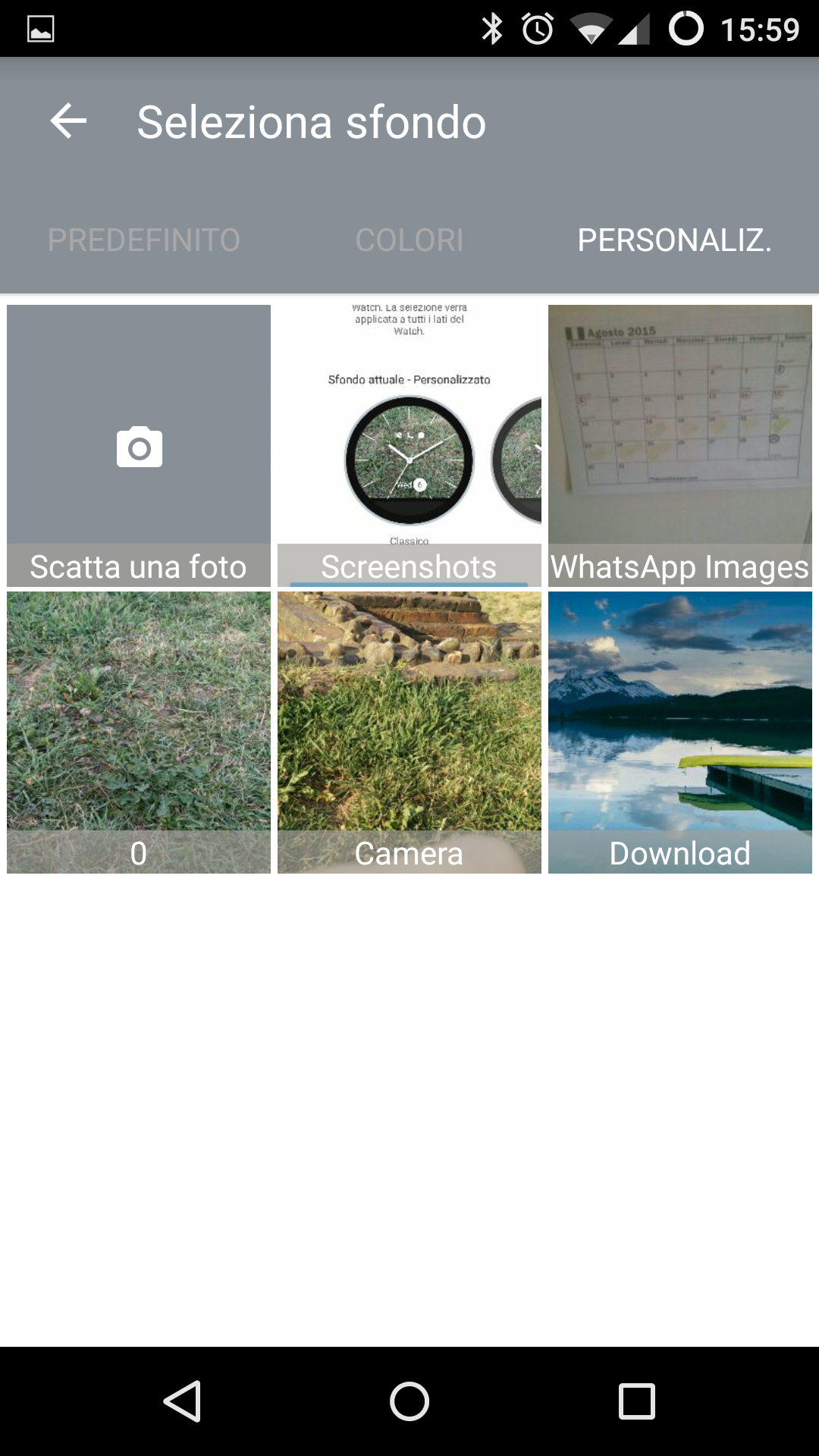
Task: Tap Scatta una foto tile
Action: point(139,446)
